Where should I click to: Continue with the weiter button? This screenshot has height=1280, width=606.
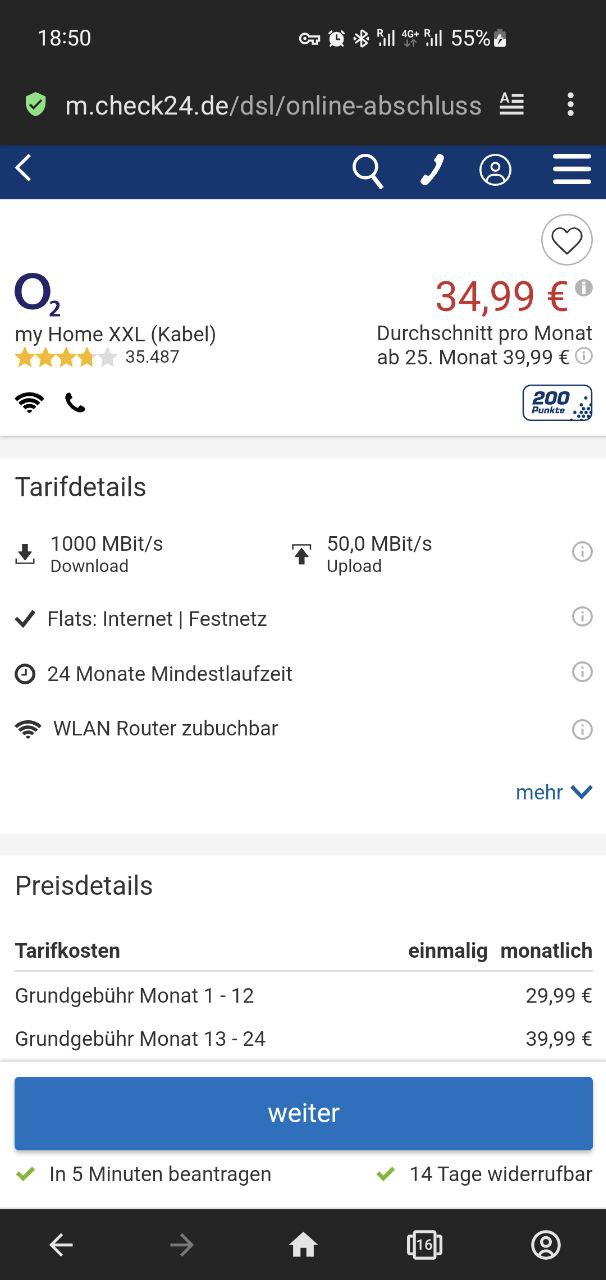coord(303,1113)
